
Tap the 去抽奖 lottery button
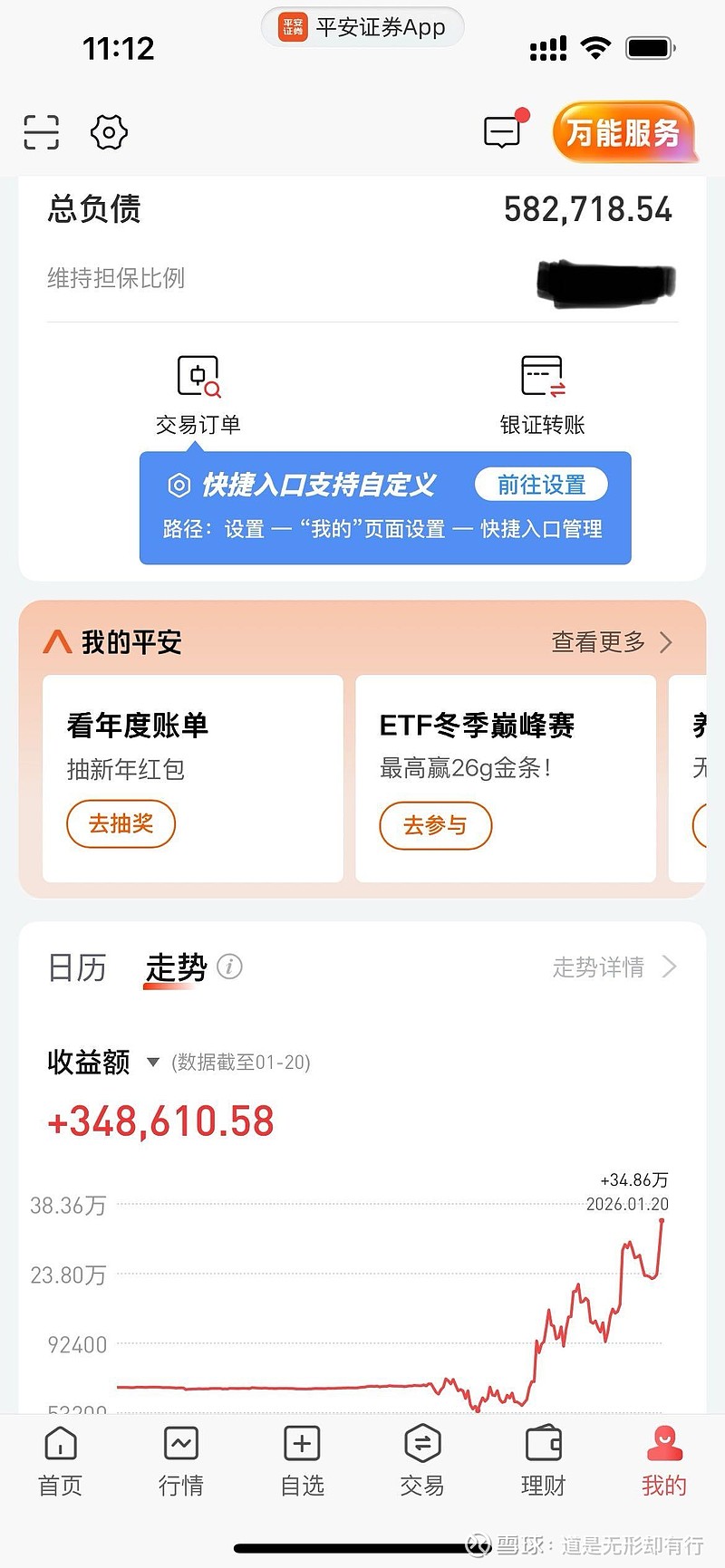pos(121,824)
